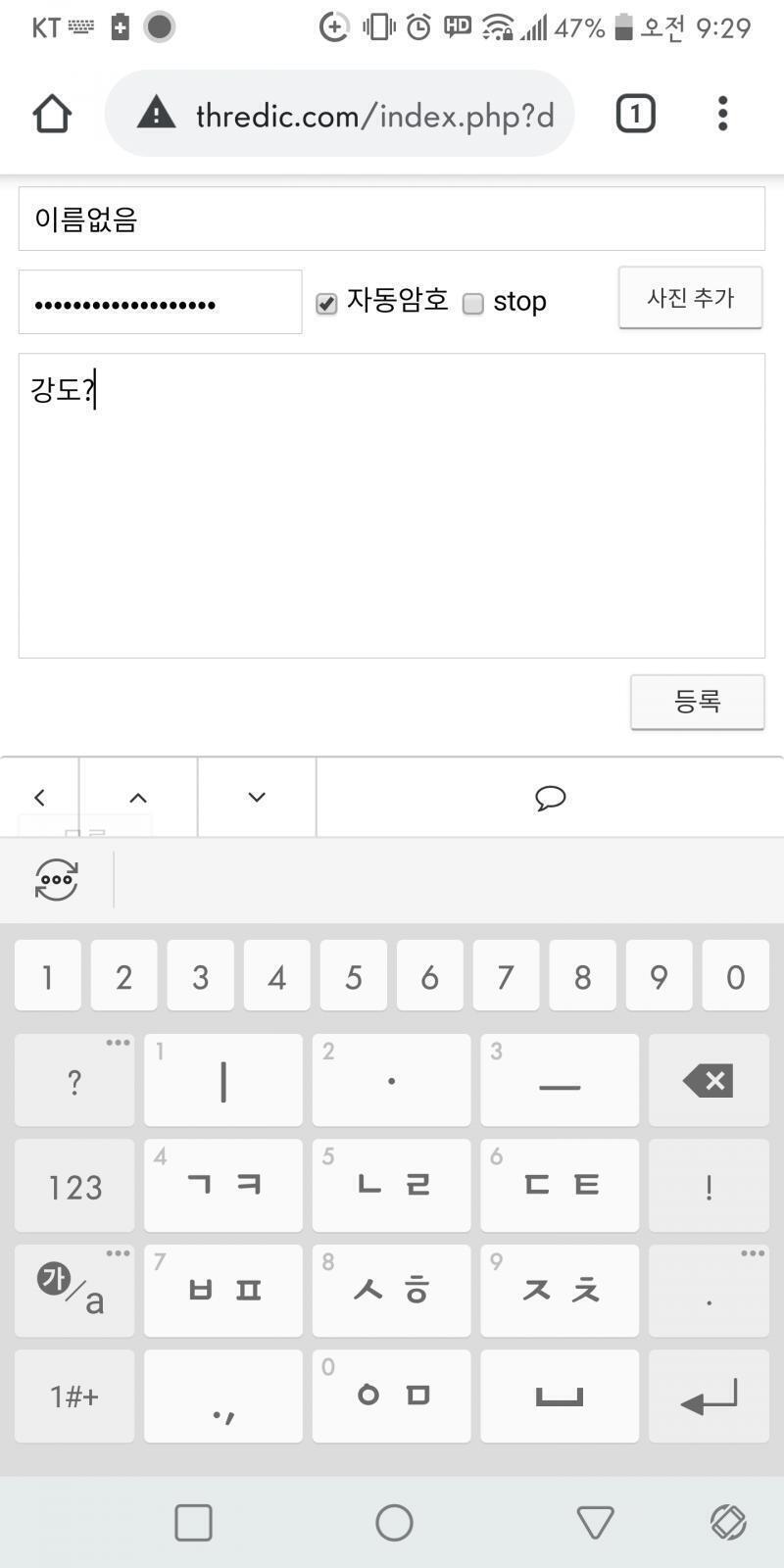
Task: Tap the keyboard enter key
Action: 709,1396
